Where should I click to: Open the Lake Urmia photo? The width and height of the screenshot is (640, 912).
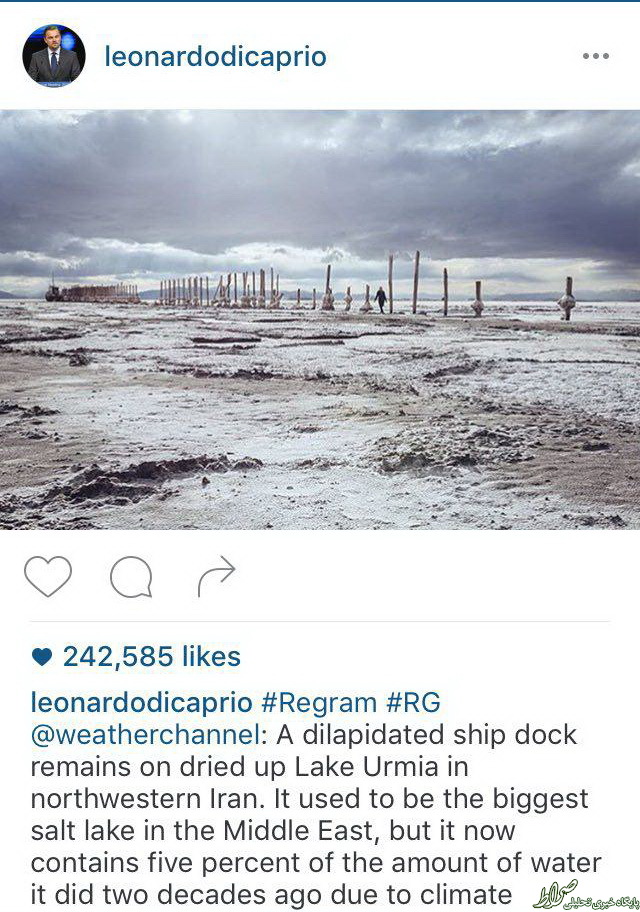pyautogui.click(x=320, y=320)
